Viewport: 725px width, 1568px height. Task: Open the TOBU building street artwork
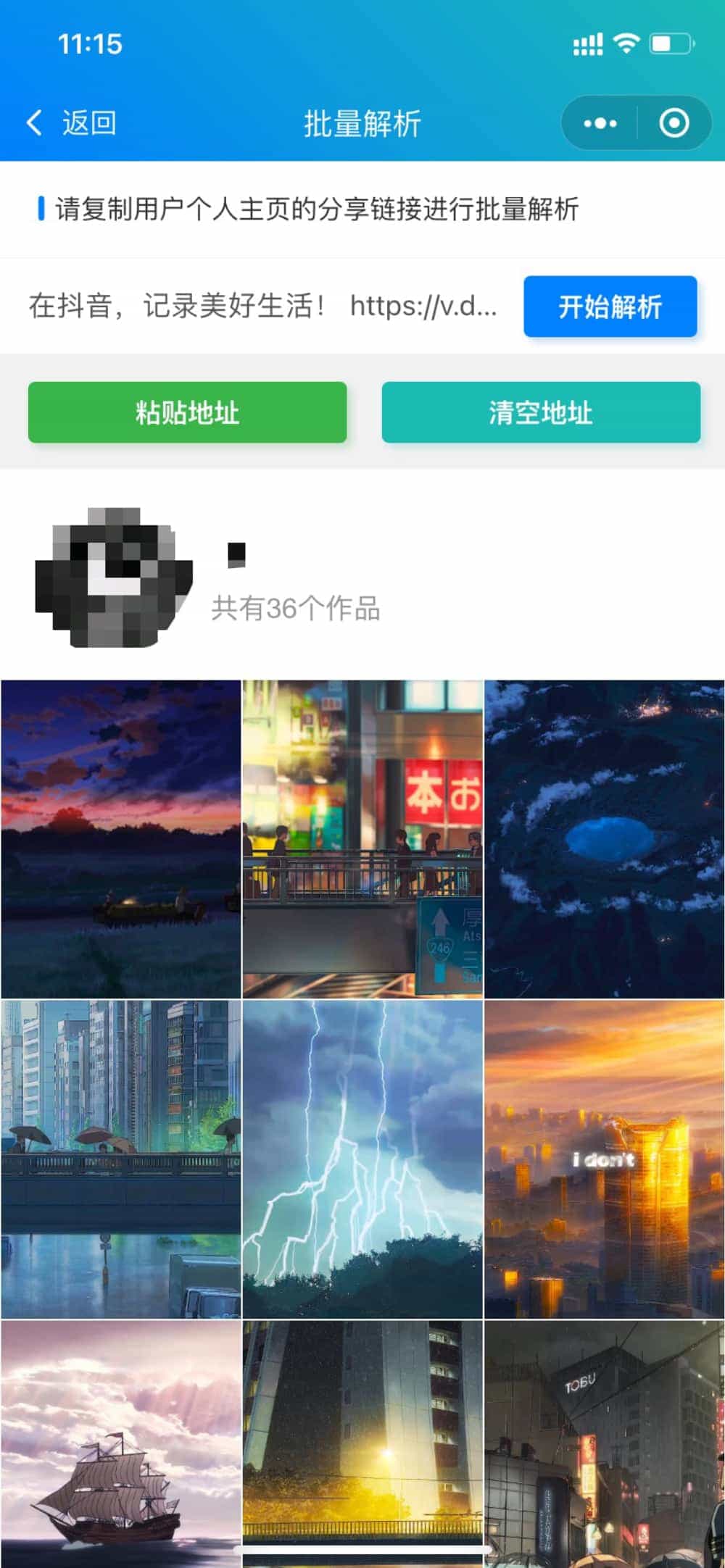604,1442
